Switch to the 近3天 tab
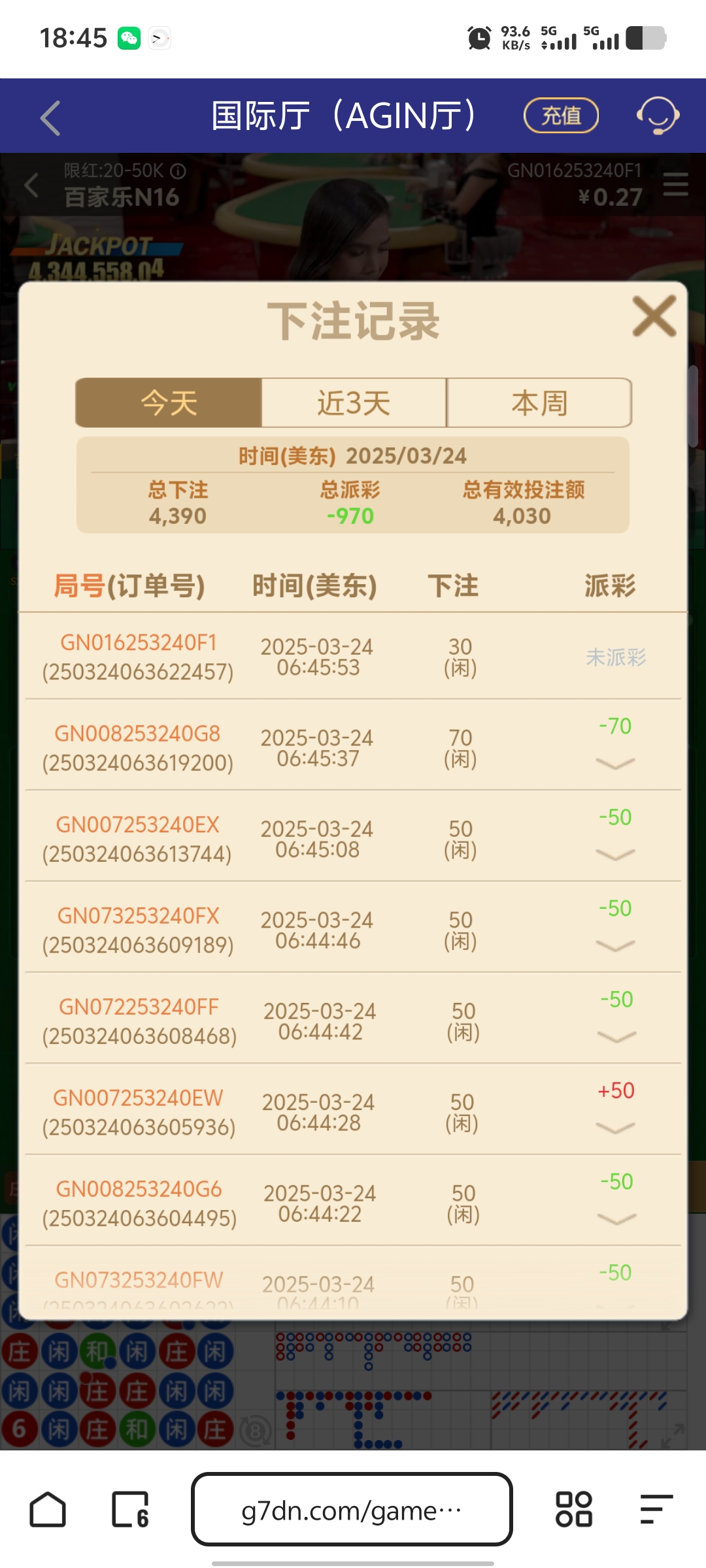 354,402
